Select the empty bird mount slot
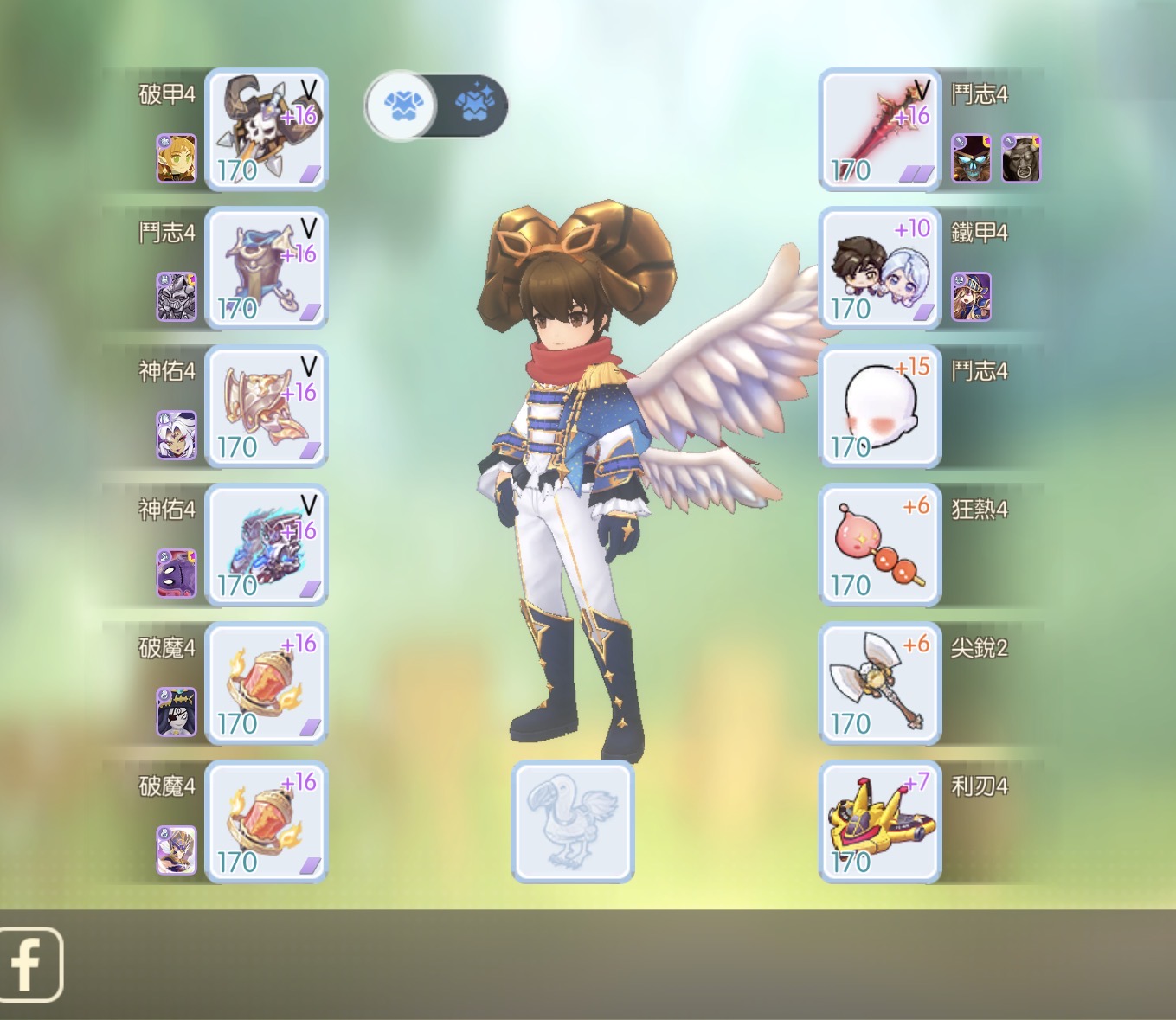Screen dimensions: 1176x1020 tap(573, 822)
